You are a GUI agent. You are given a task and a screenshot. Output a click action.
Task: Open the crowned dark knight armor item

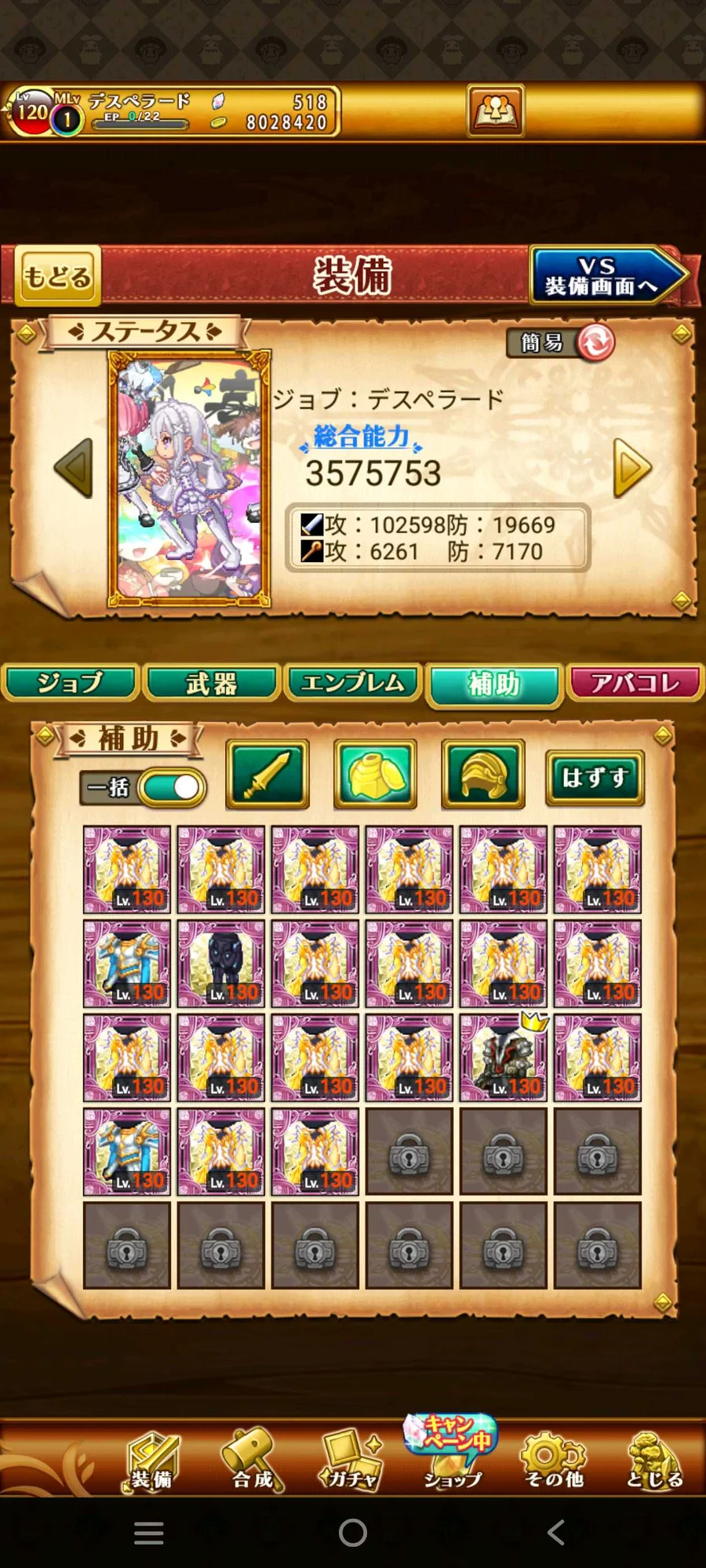(x=504, y=1057)
